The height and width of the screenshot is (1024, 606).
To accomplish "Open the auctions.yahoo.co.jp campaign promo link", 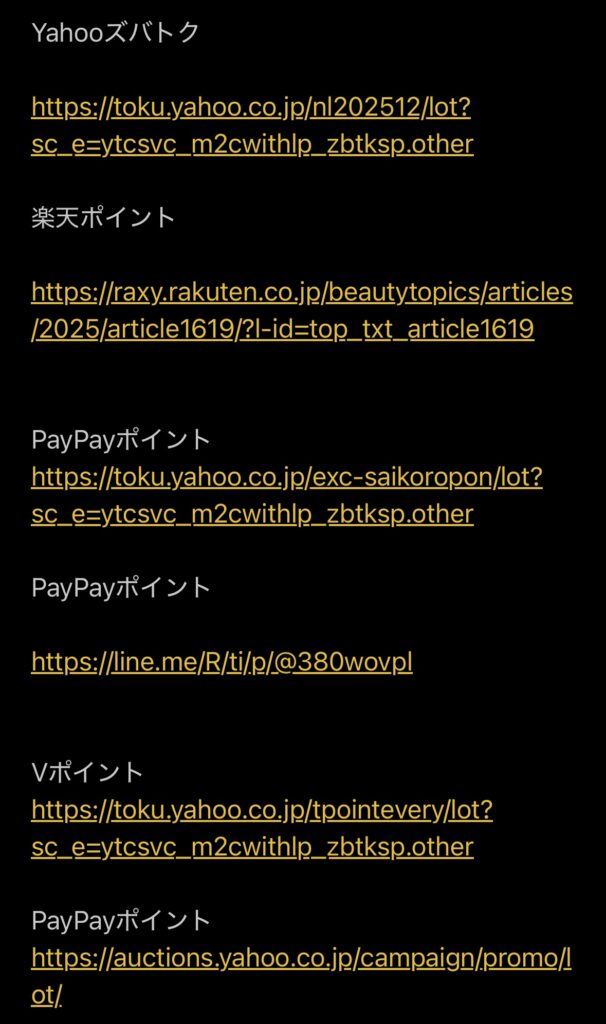I will point(300,958).
